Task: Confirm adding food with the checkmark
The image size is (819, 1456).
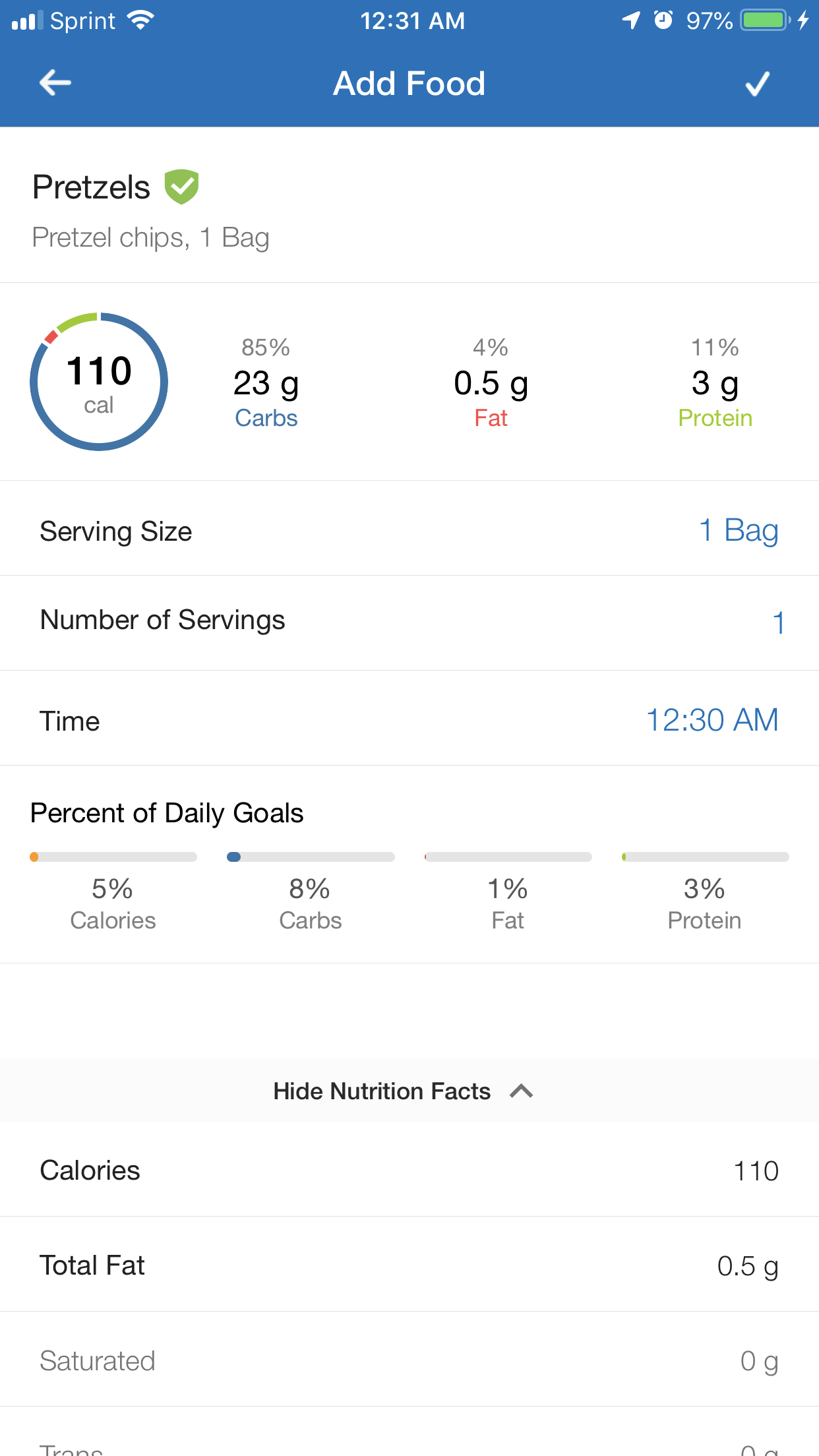Action: click(757, 84)
